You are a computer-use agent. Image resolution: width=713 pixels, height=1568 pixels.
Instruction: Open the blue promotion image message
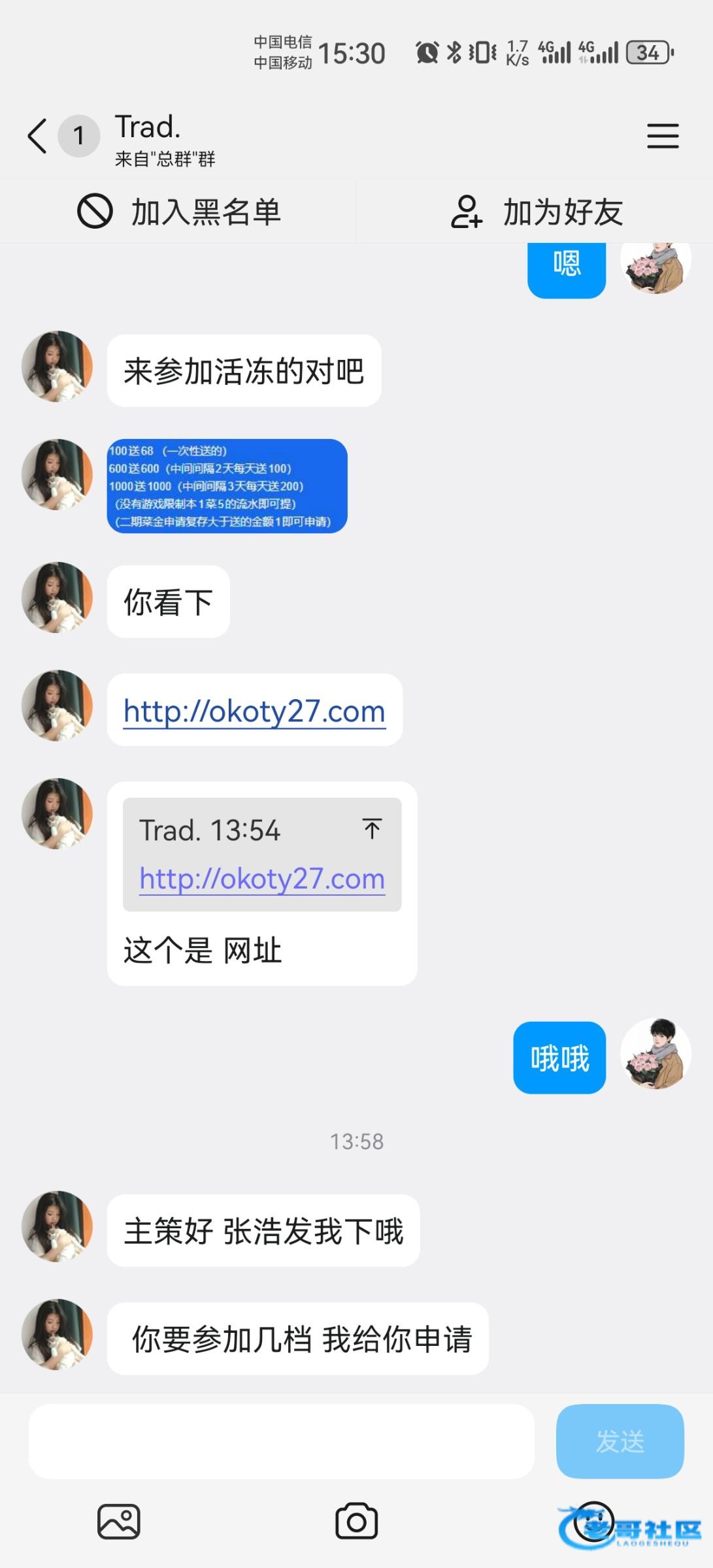coord(227,486)
